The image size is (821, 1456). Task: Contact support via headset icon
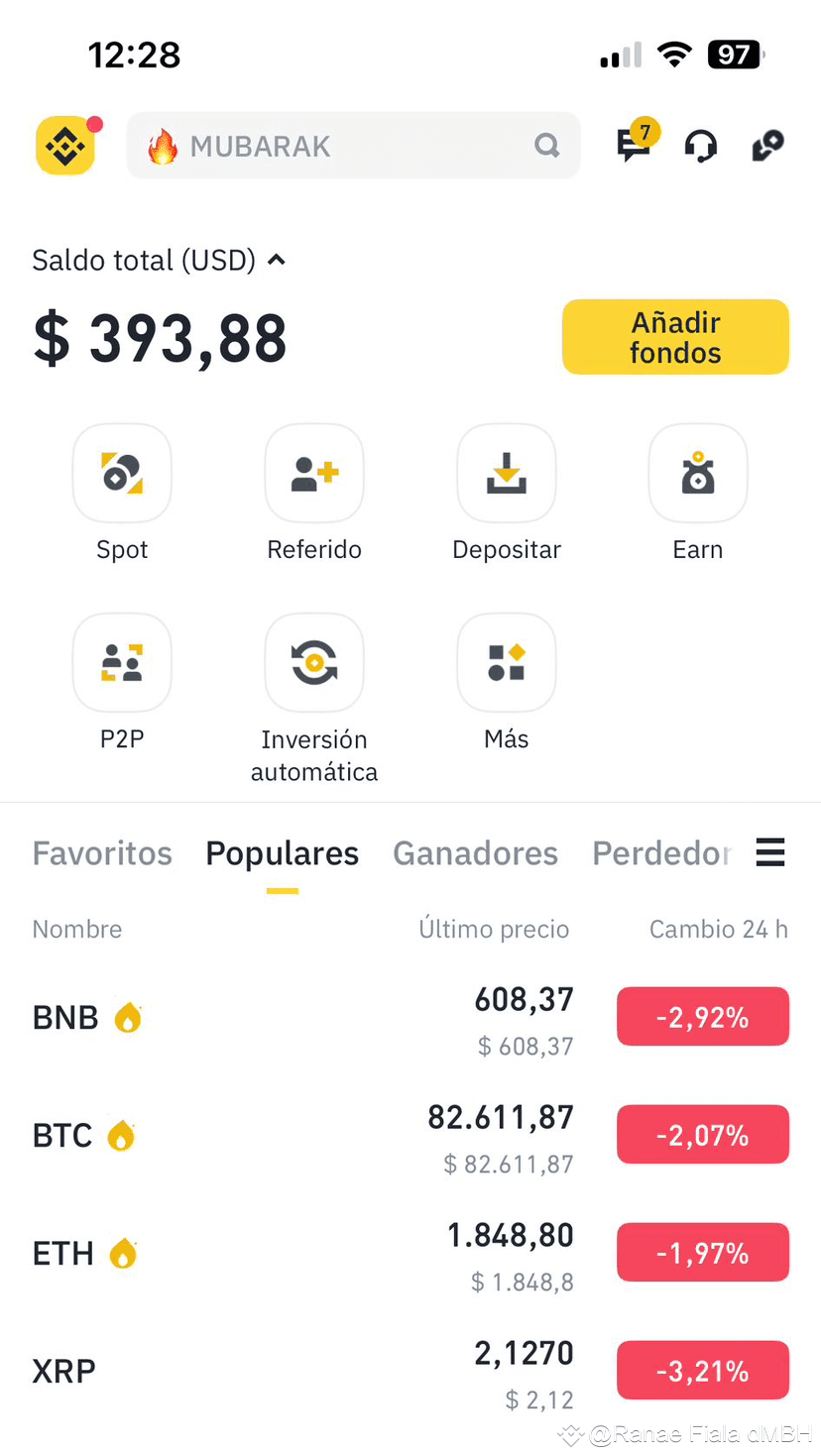[701, 147]
